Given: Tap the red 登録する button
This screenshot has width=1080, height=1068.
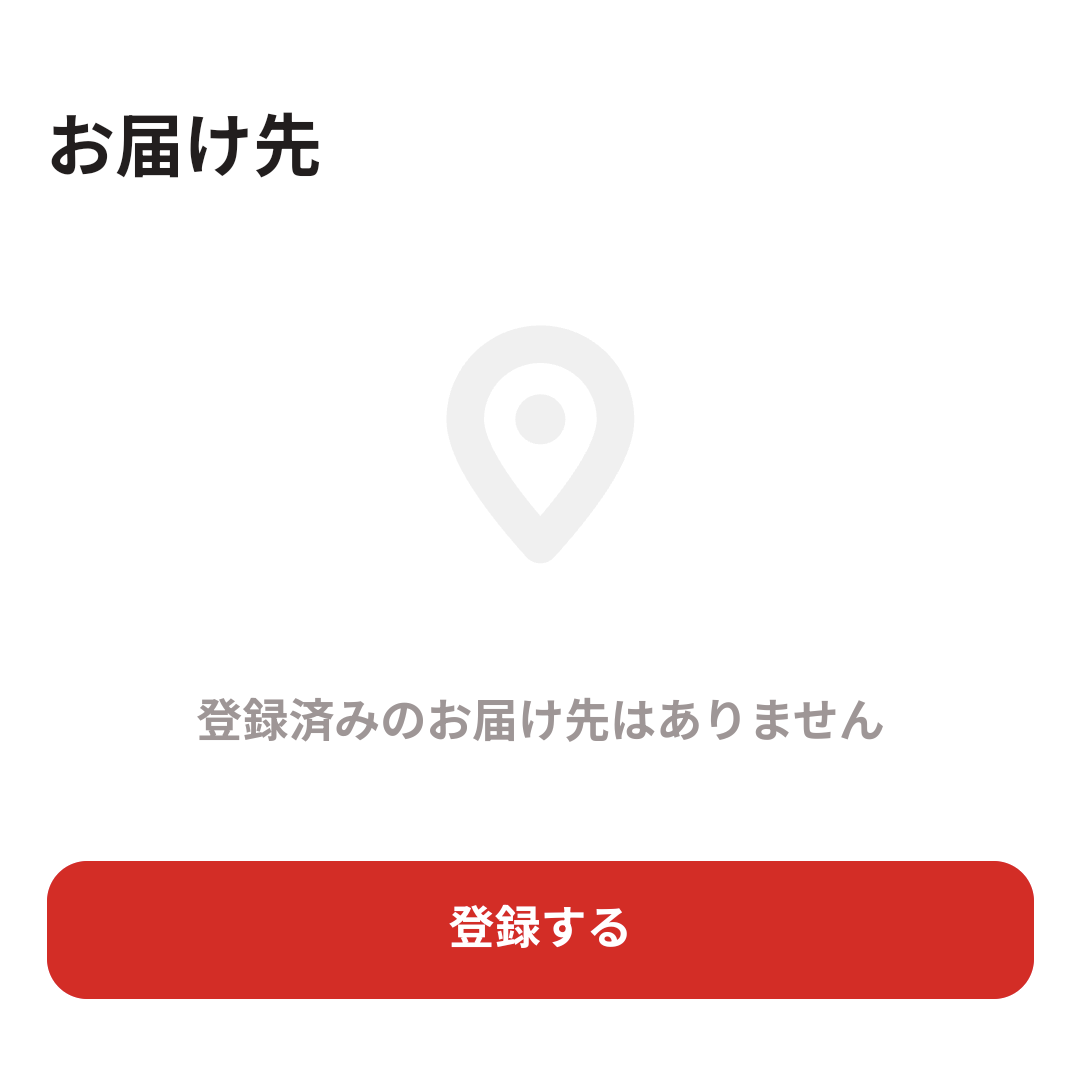Looking at the screenshot, I should pyautogui.click(x=540, y=929).
